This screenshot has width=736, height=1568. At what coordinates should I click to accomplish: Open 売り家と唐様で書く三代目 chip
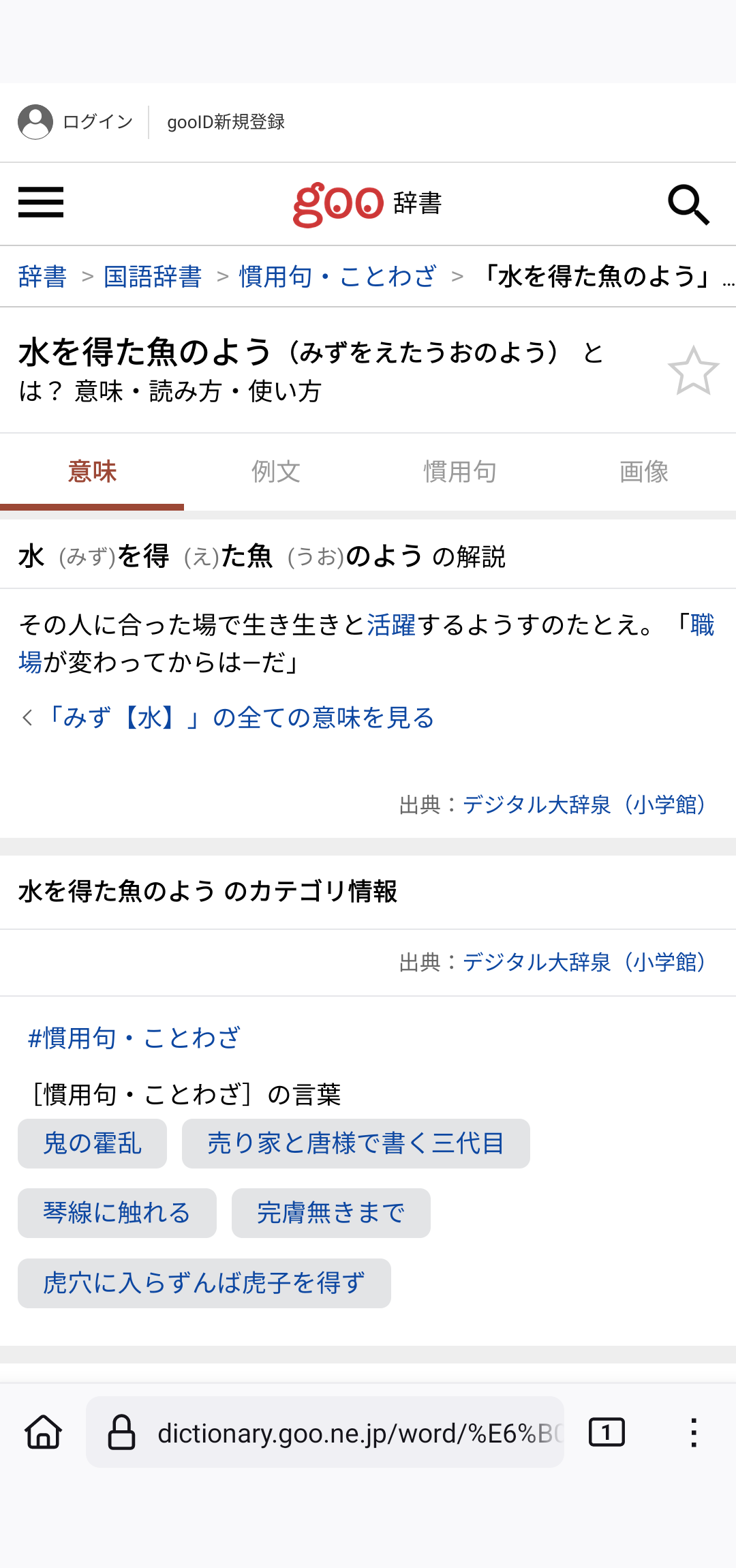click(x=356, y=1143)
